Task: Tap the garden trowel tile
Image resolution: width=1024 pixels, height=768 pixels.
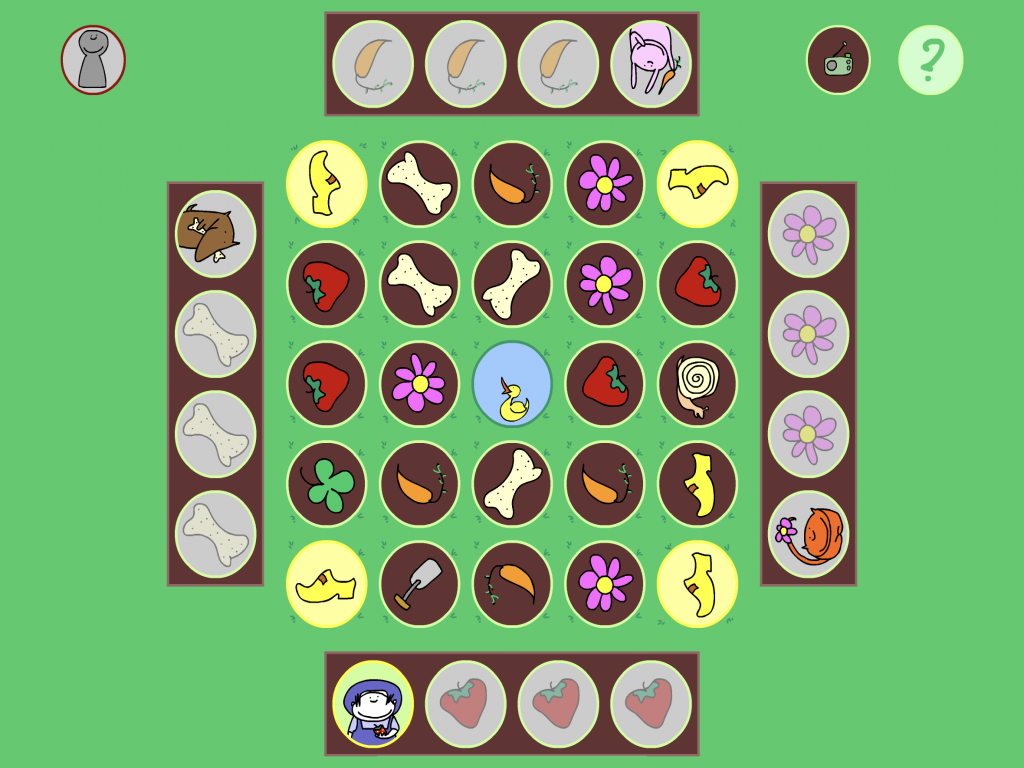Action: (x=419, y=584)
